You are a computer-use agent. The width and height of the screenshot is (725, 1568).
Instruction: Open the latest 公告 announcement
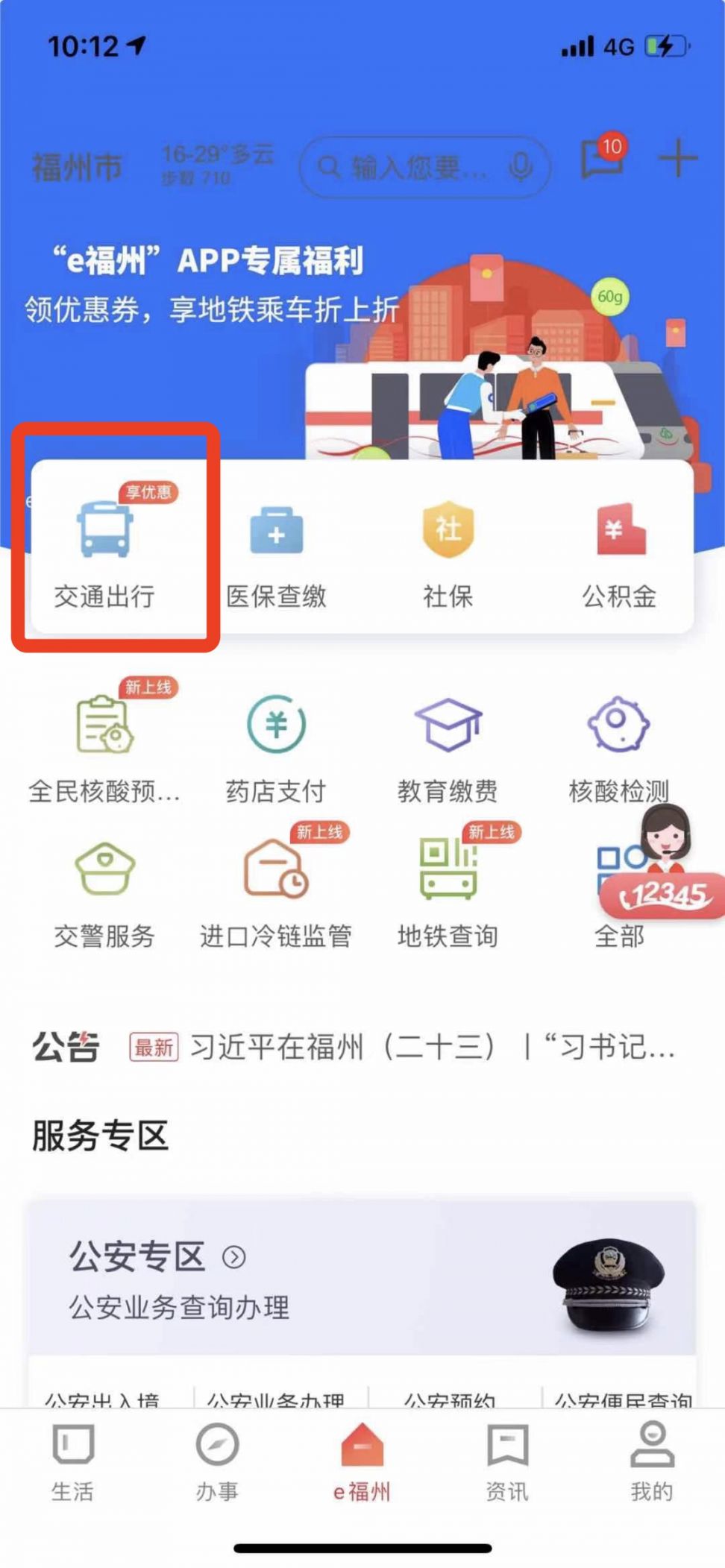pyautogui.click(x=433, y=1047)
